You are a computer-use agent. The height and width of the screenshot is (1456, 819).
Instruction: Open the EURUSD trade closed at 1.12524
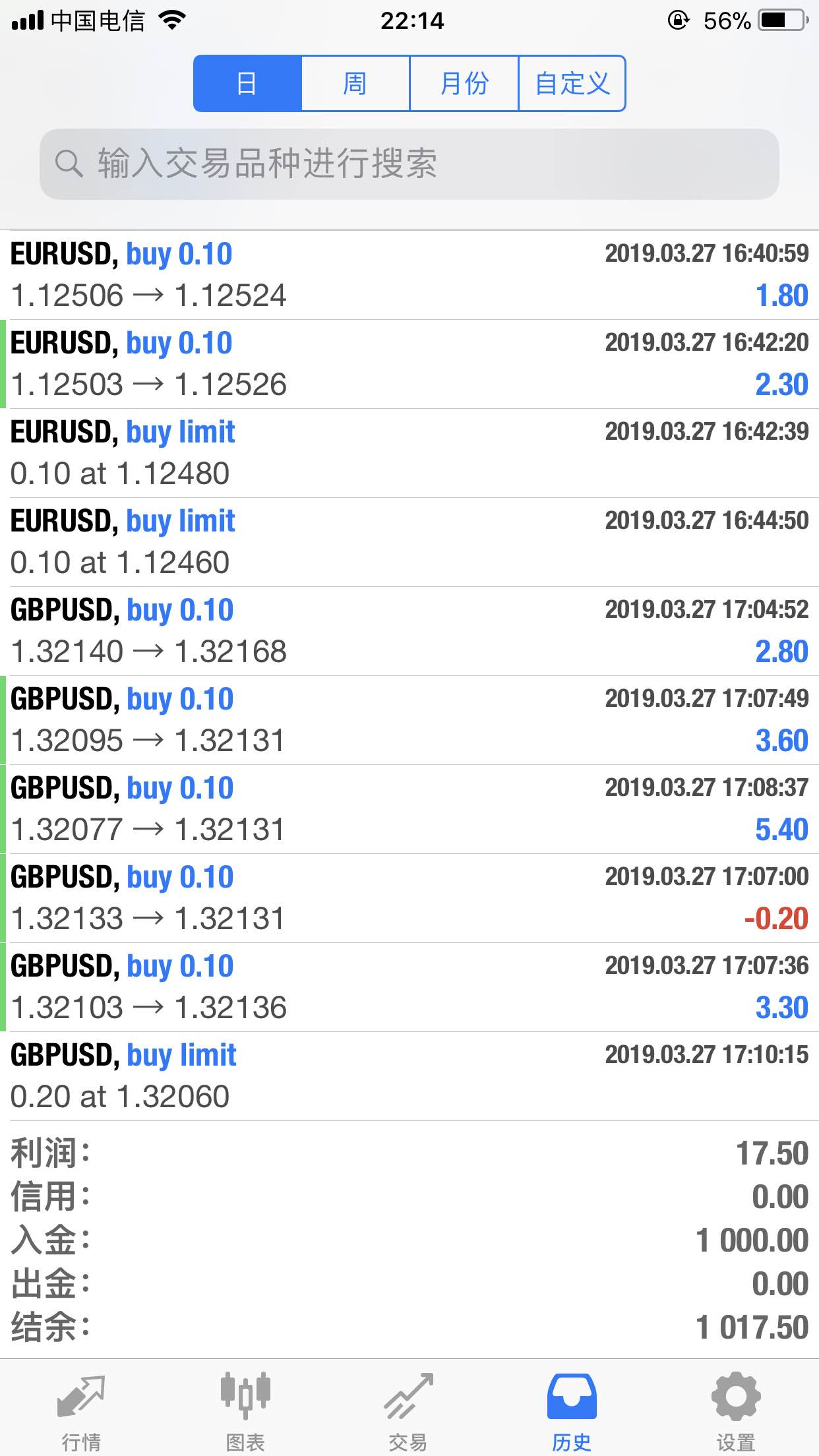pos(409,275)
